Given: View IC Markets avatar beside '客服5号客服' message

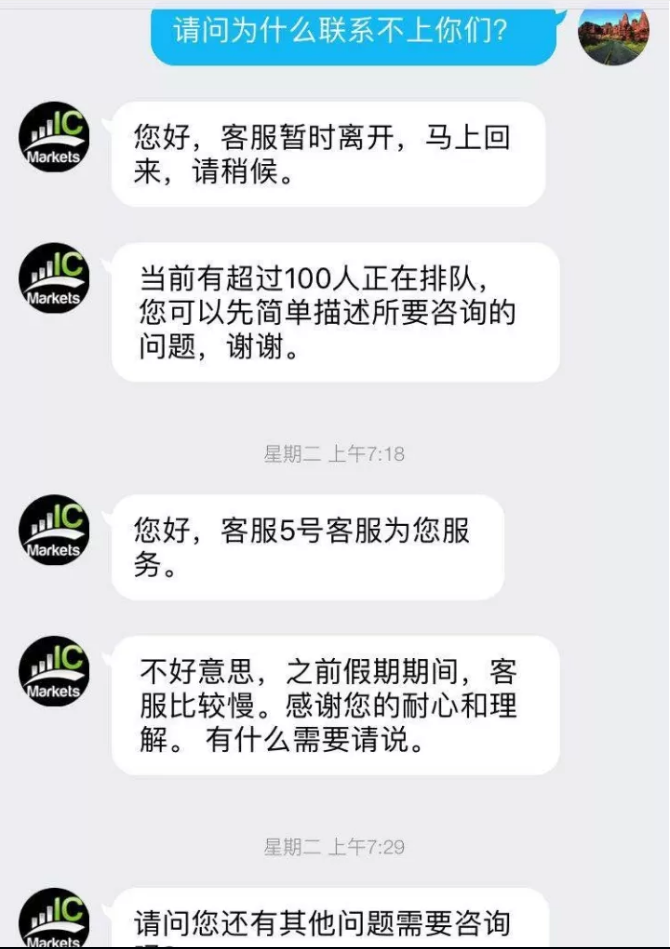Looking at the screenshot, I should point(54,530).
